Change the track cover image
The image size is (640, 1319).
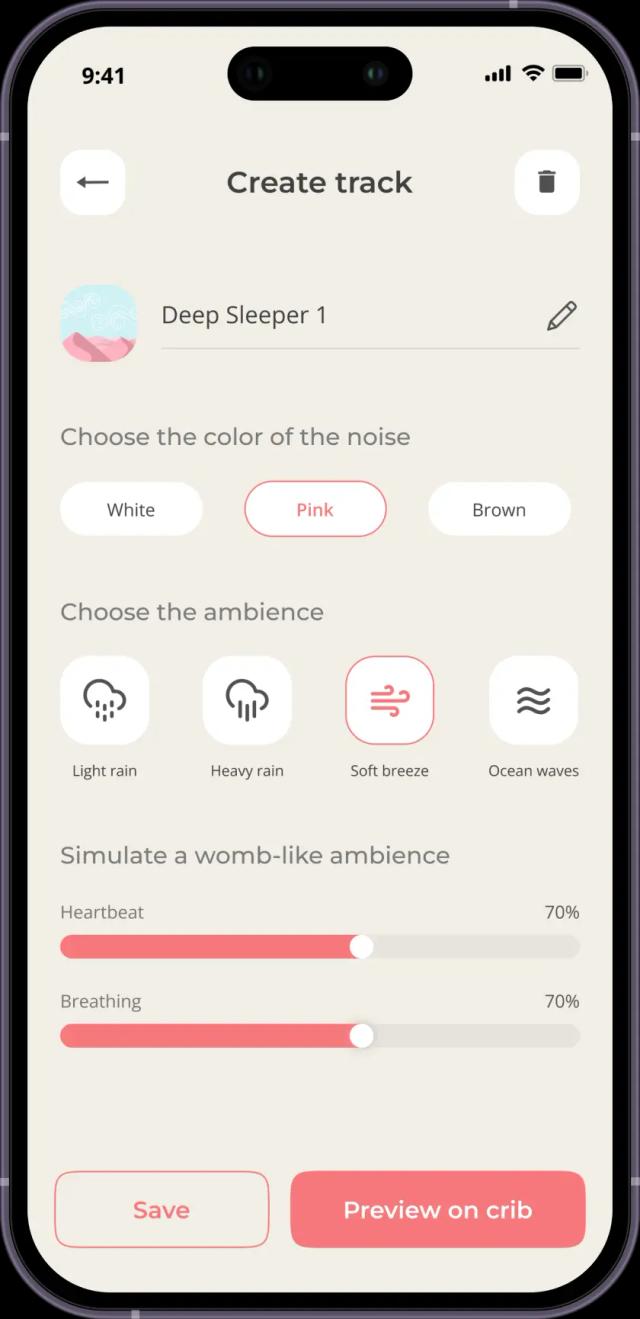98,322
